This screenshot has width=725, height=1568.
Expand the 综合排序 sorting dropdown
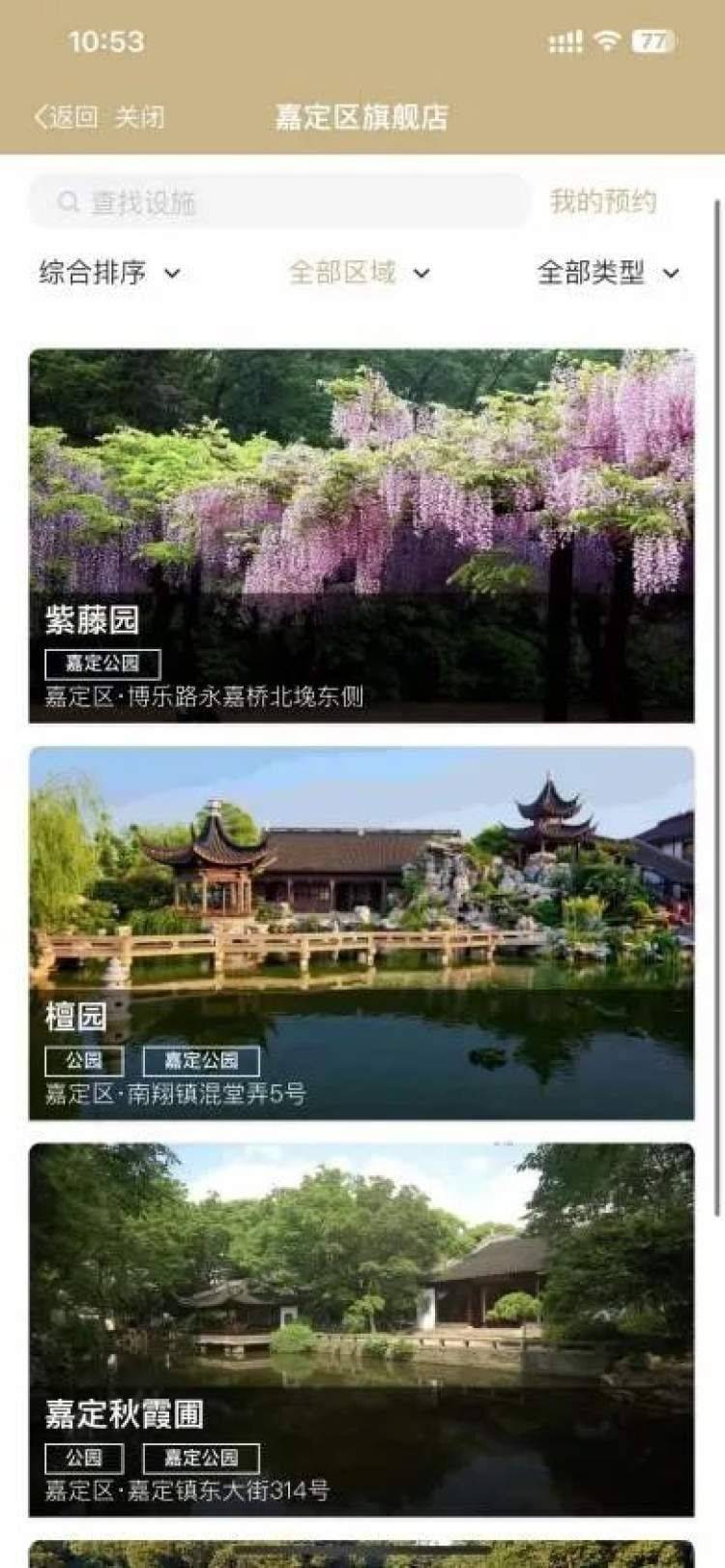coord(109,273)
